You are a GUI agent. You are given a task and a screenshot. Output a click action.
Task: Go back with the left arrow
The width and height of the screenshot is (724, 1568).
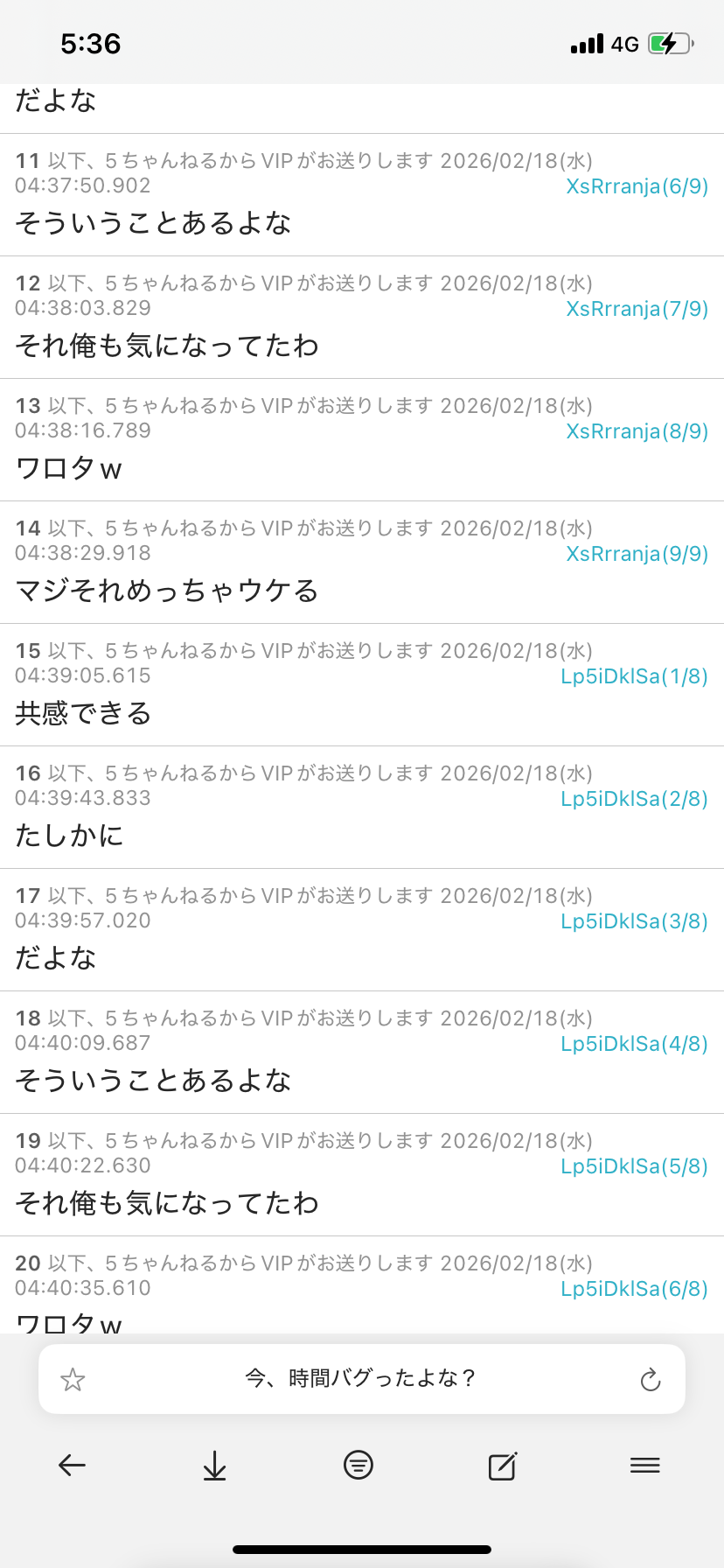[x=72, y=1465]
